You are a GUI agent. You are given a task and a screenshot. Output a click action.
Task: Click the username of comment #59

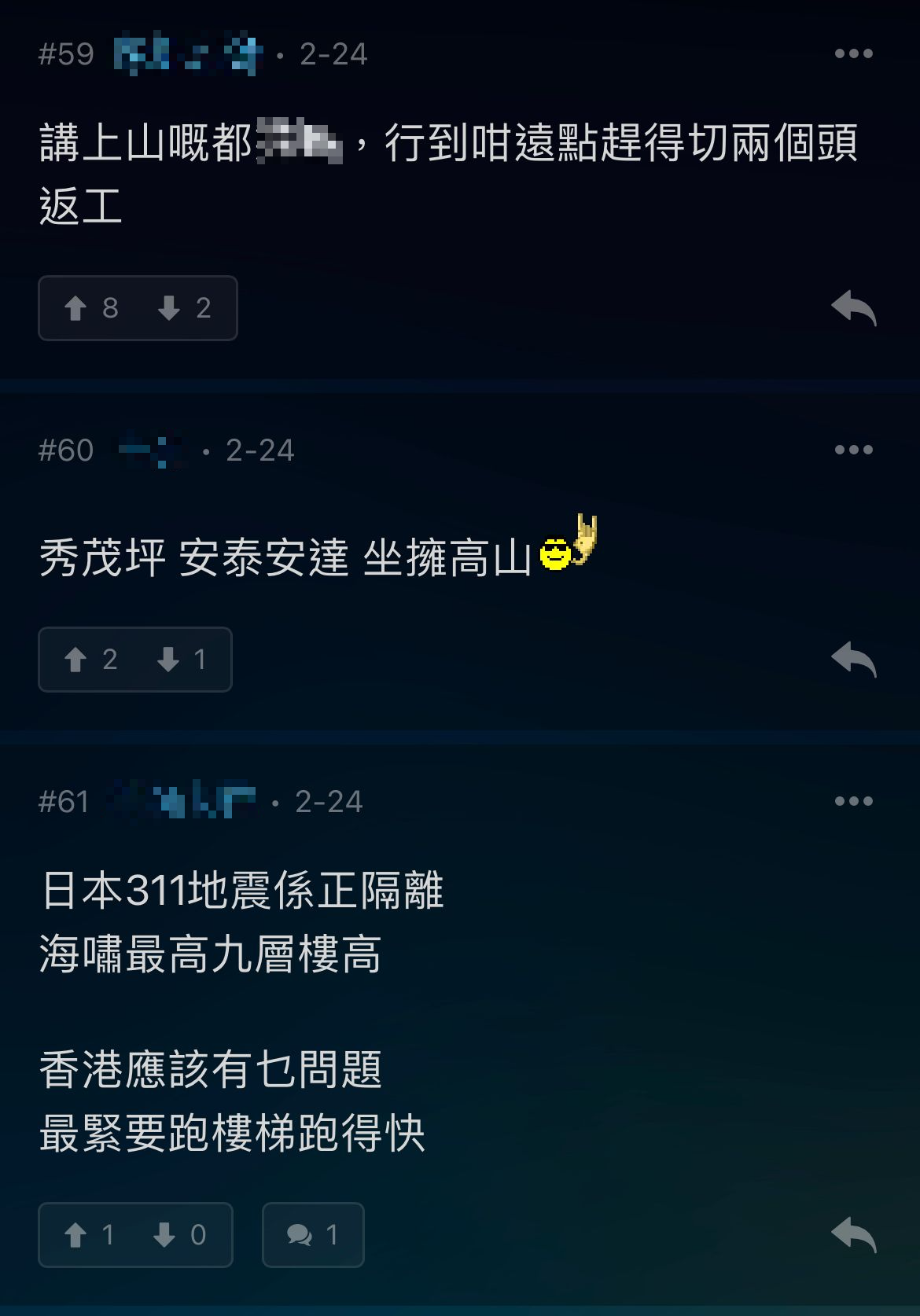coord(189,53)
